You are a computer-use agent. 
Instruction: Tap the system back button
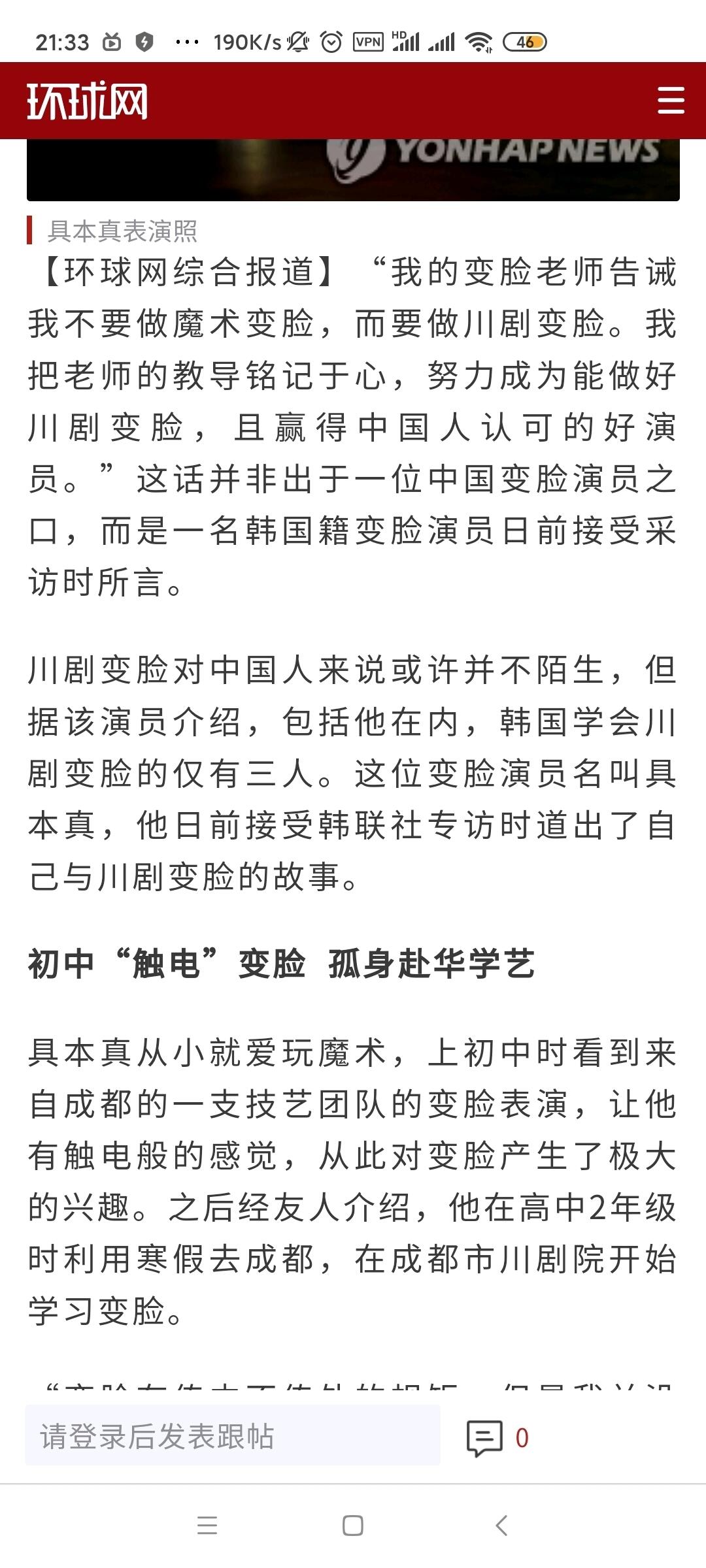[x=501, y=1526]
